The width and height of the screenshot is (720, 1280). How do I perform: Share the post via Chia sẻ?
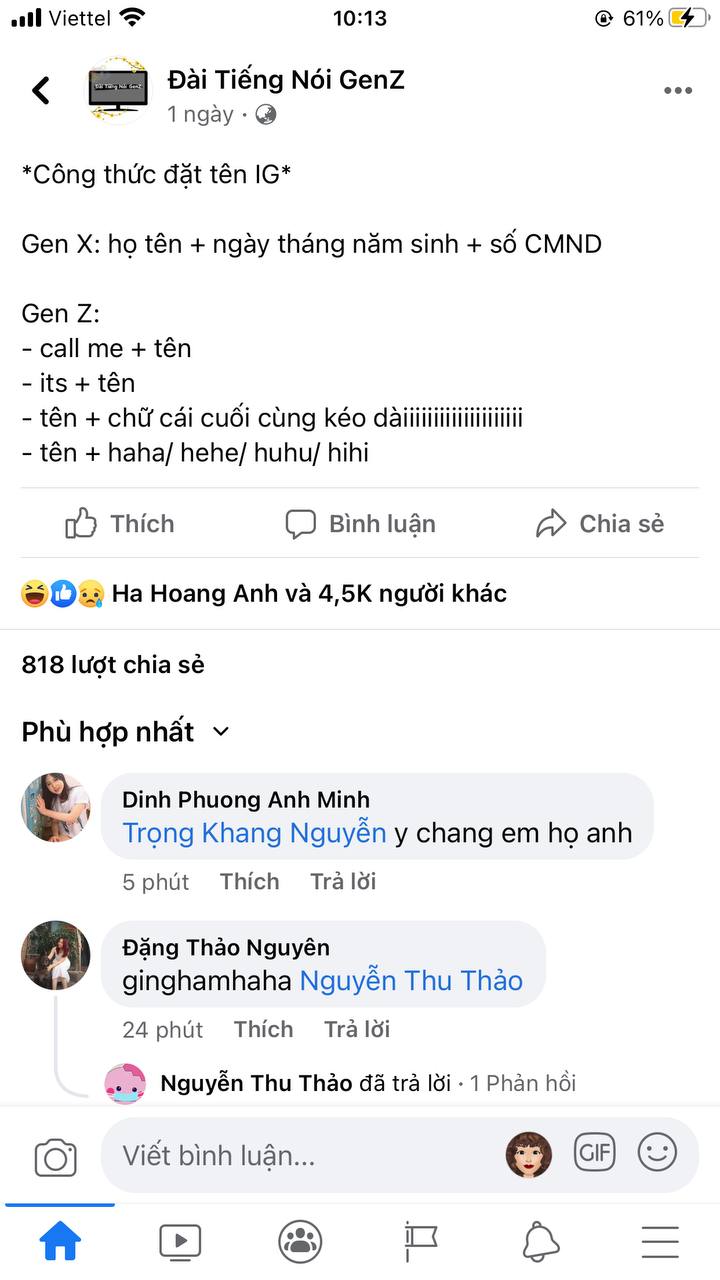click(600, 523)
